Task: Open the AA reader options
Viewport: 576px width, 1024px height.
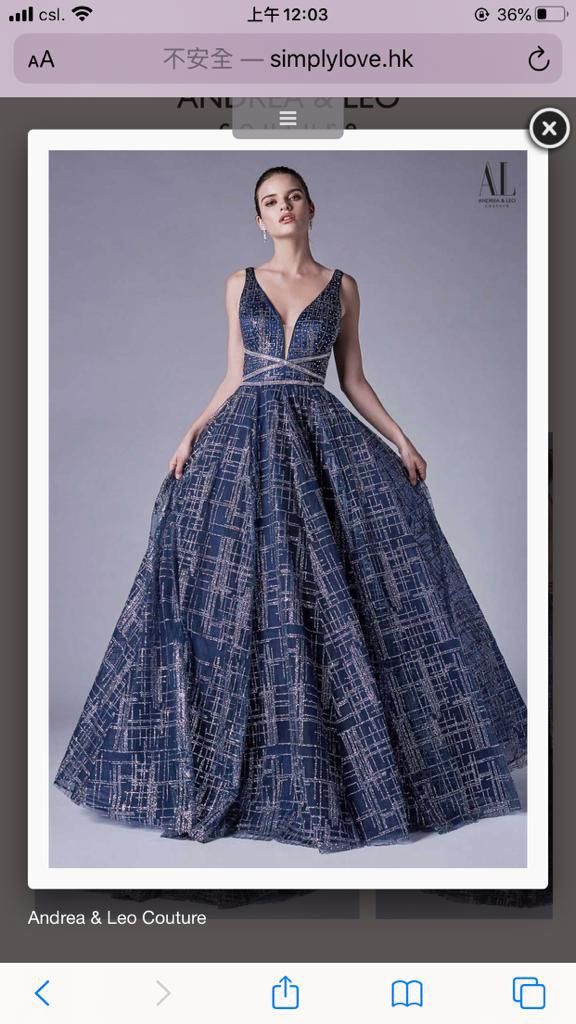Action: pyautogui.click(x=41, y=61)
